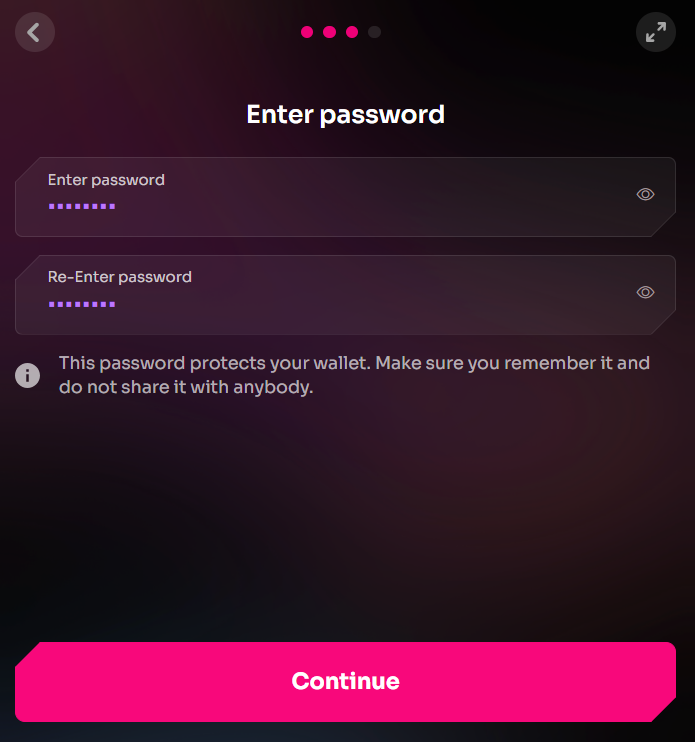Expand the wallet to full screen
695x742 pixels.
pos(656,32)
